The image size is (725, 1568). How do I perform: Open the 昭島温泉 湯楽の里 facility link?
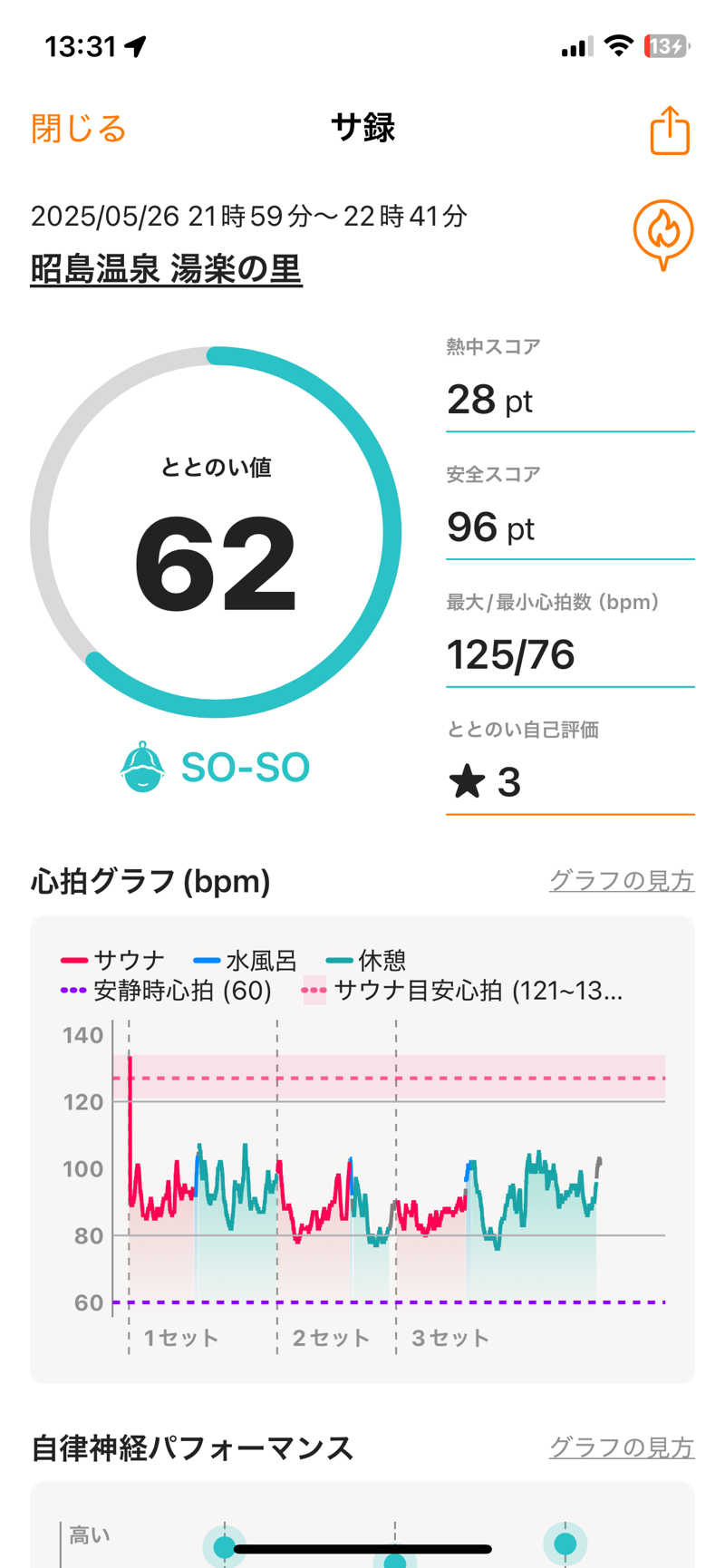[x=166, y=269]
